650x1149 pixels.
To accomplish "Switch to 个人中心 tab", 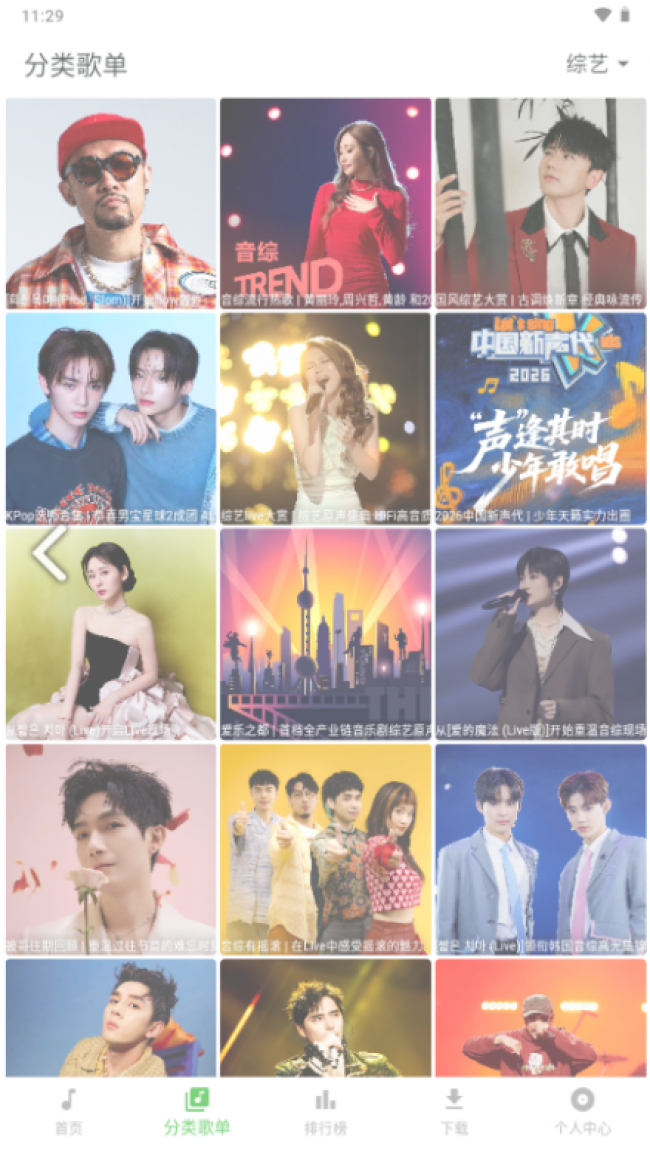I will coord(582,1112).
